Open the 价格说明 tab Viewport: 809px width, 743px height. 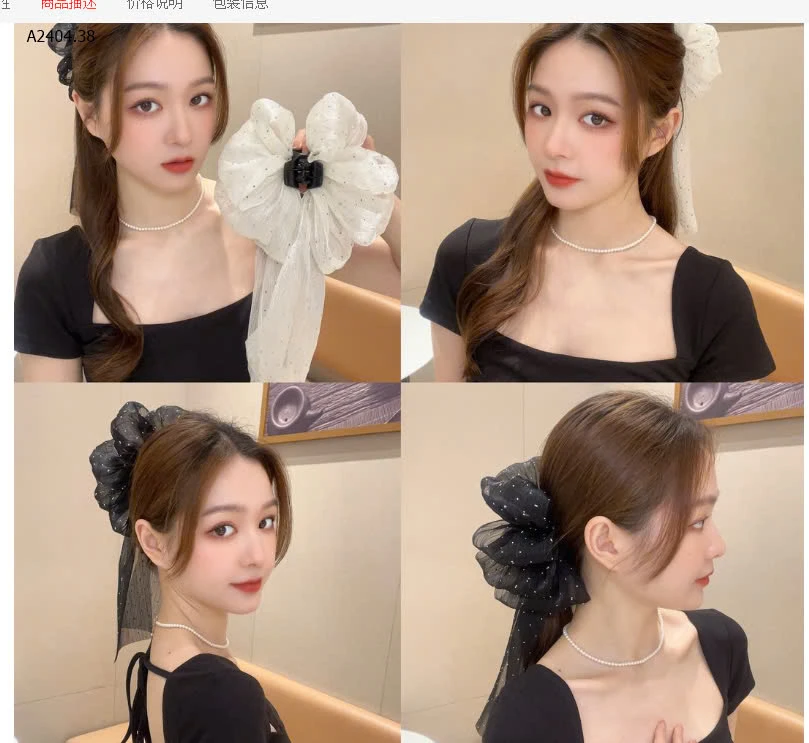pos(155,5)
